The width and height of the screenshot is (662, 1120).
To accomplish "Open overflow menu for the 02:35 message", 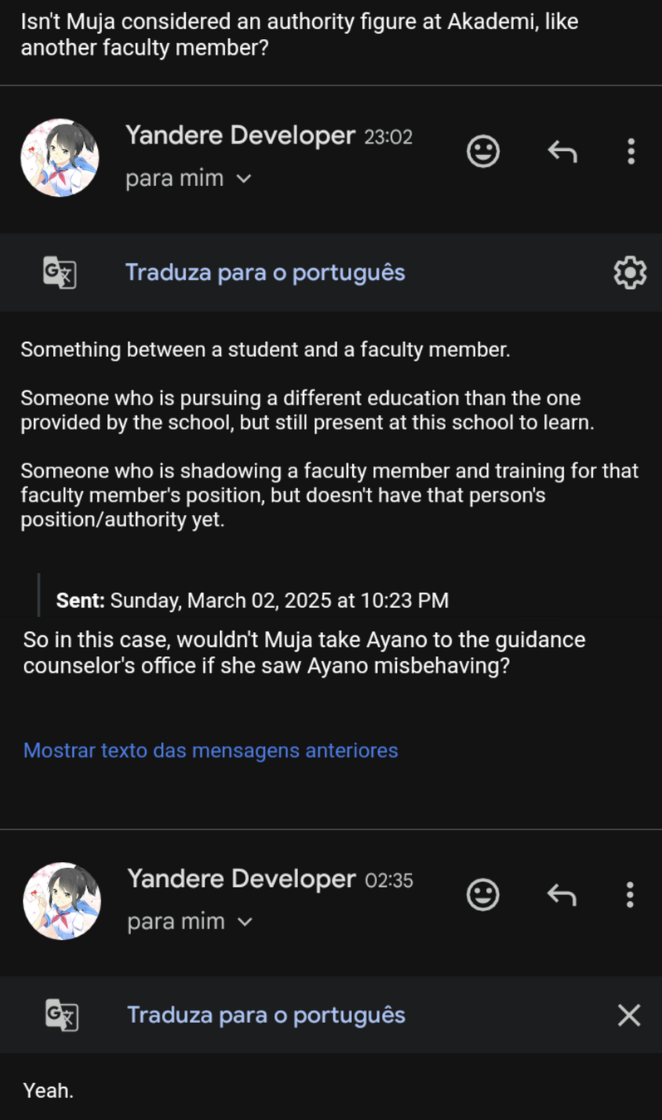I will (630, 895).
